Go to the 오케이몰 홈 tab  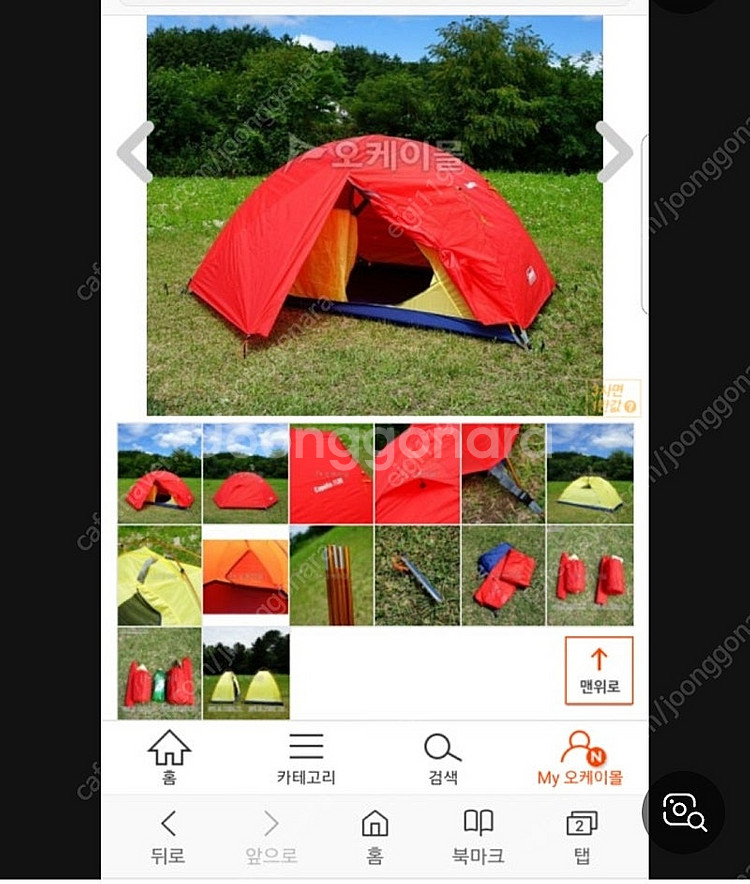click(168, 758)
